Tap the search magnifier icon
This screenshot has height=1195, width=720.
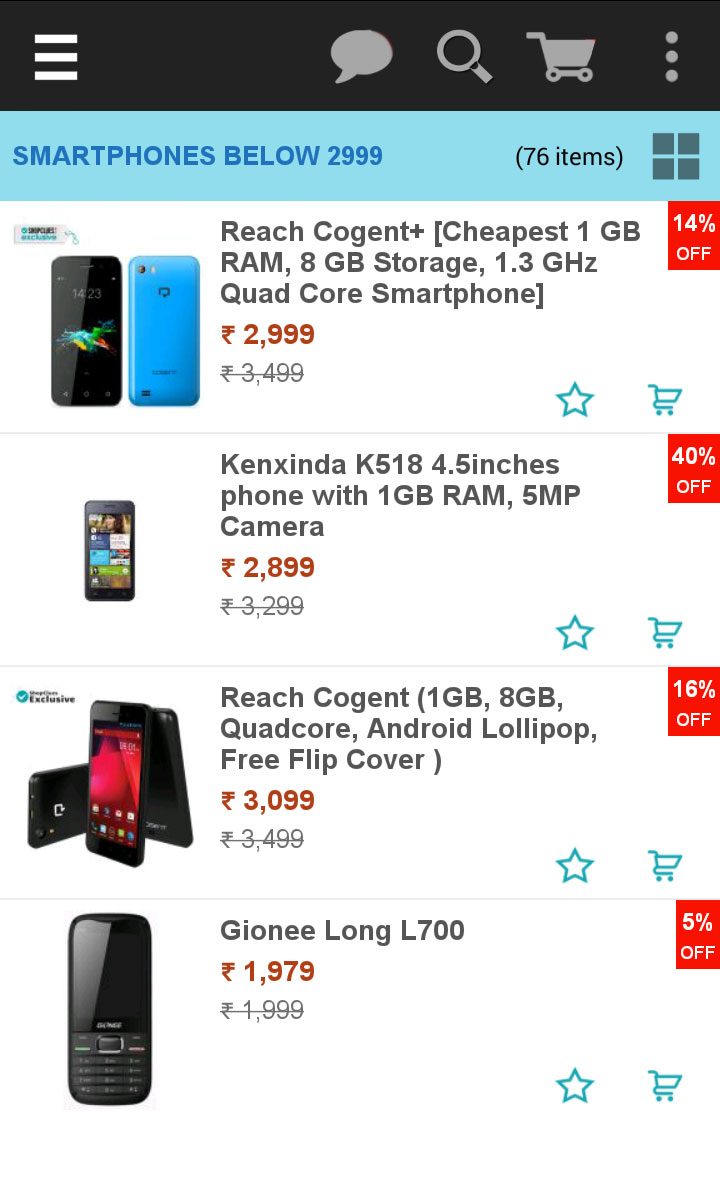point(464,56)
